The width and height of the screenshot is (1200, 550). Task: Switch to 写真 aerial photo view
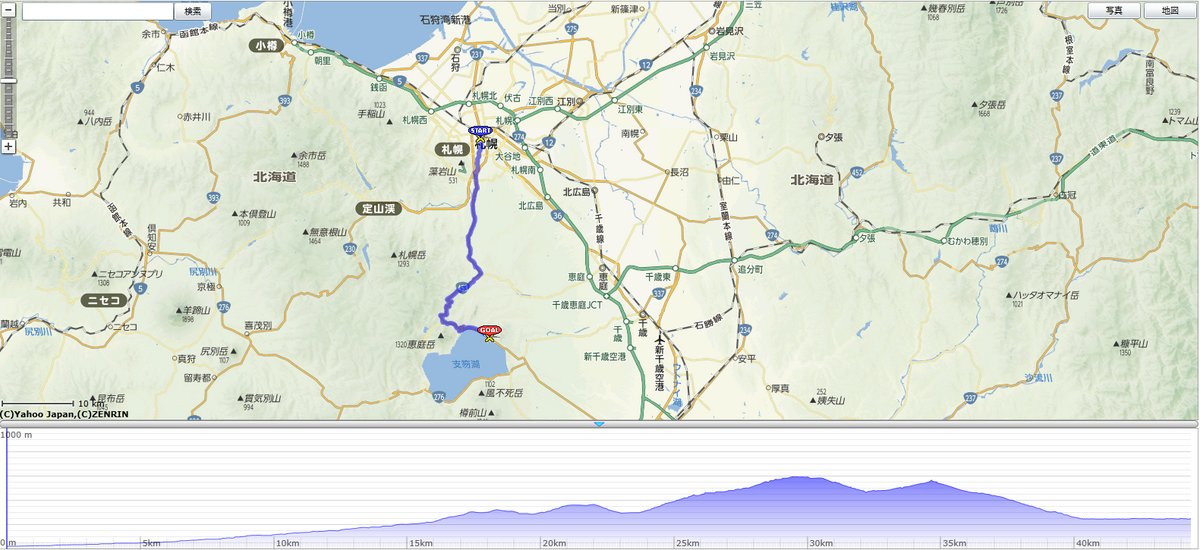click(x=1113, y=10)
